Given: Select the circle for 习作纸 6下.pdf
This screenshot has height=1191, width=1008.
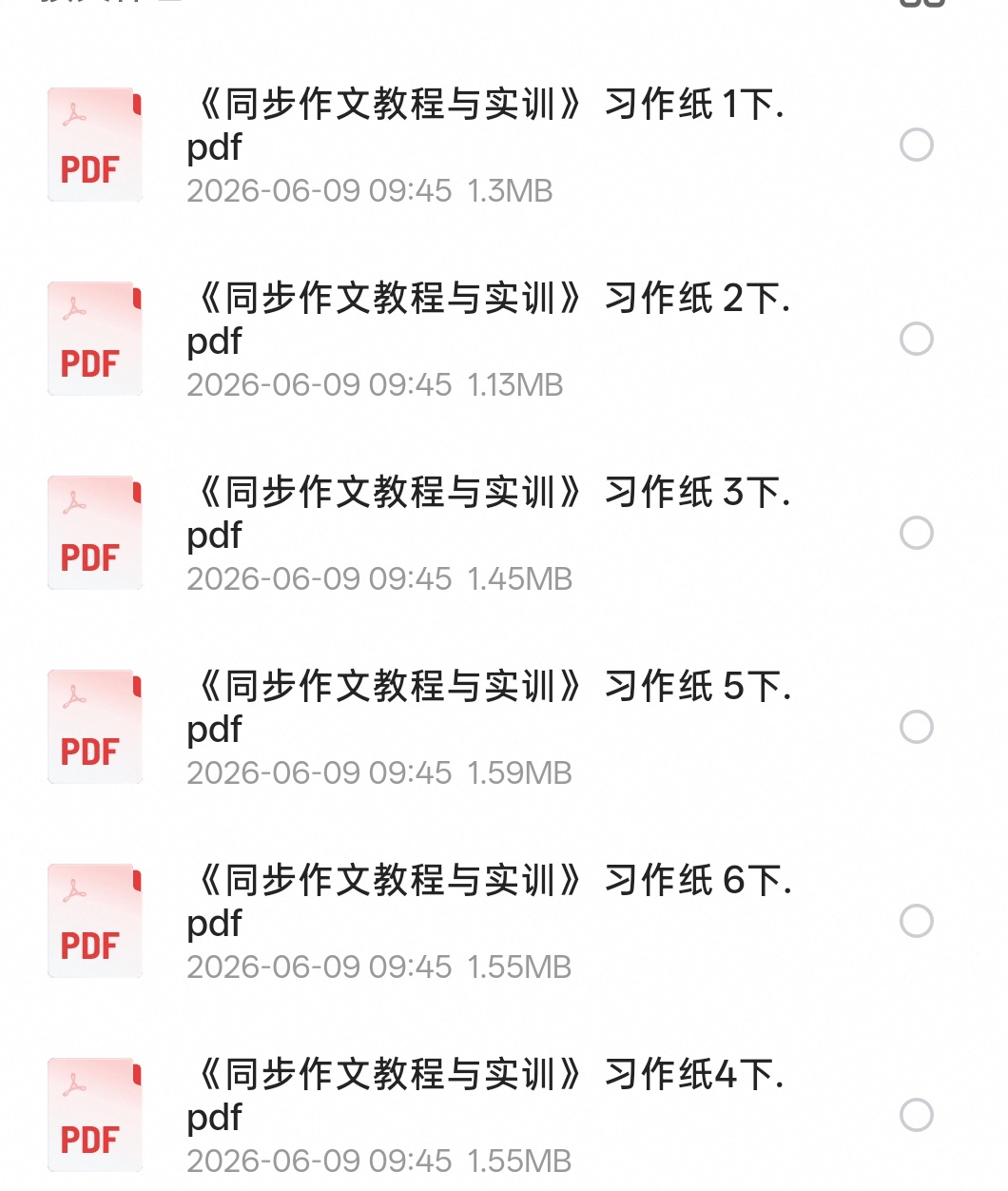Looking at the screenshot, I should pos(917,921).
